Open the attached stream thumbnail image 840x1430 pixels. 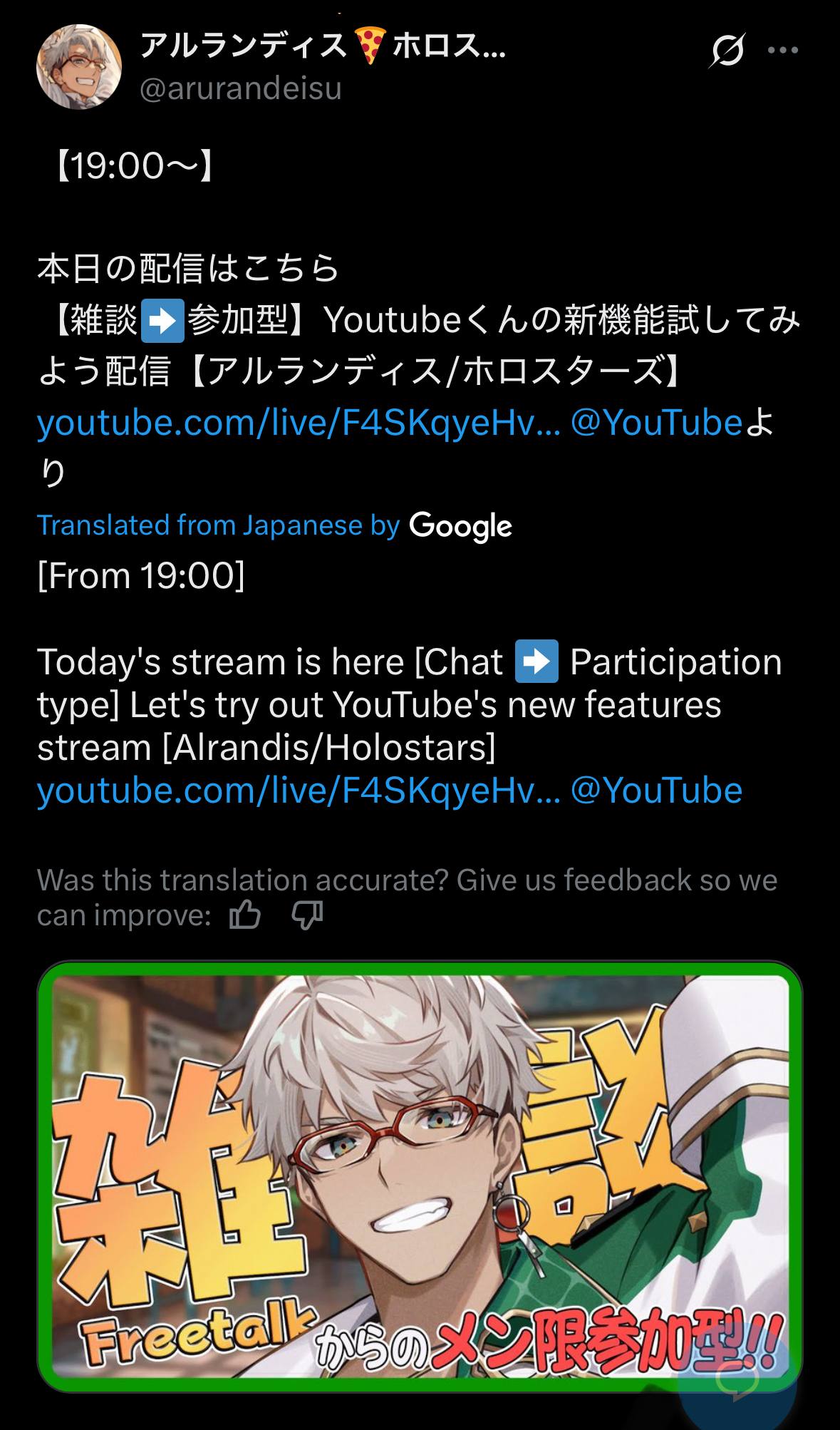pos(420,1176)
